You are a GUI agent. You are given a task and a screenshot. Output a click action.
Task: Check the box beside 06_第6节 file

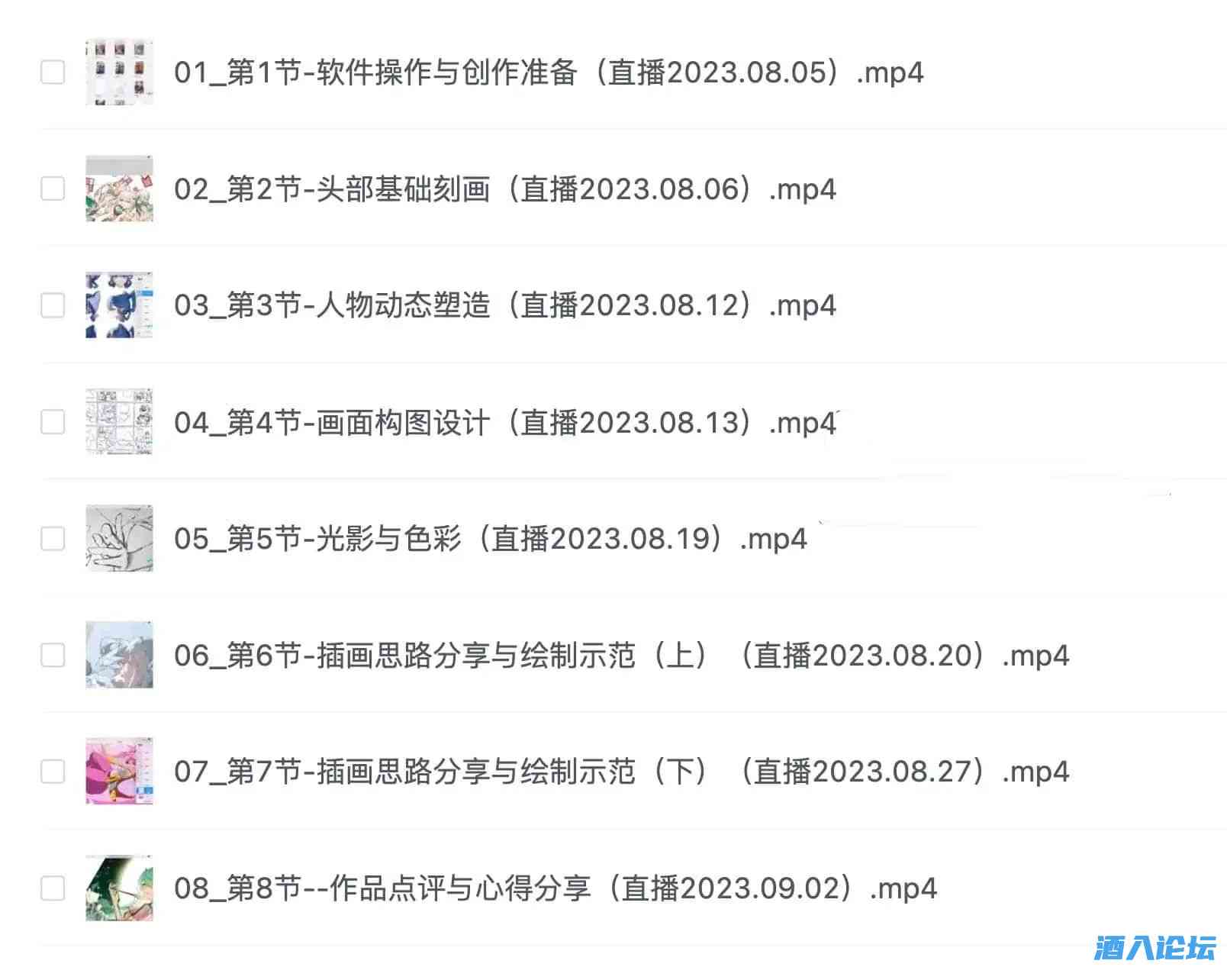(53, 655)
